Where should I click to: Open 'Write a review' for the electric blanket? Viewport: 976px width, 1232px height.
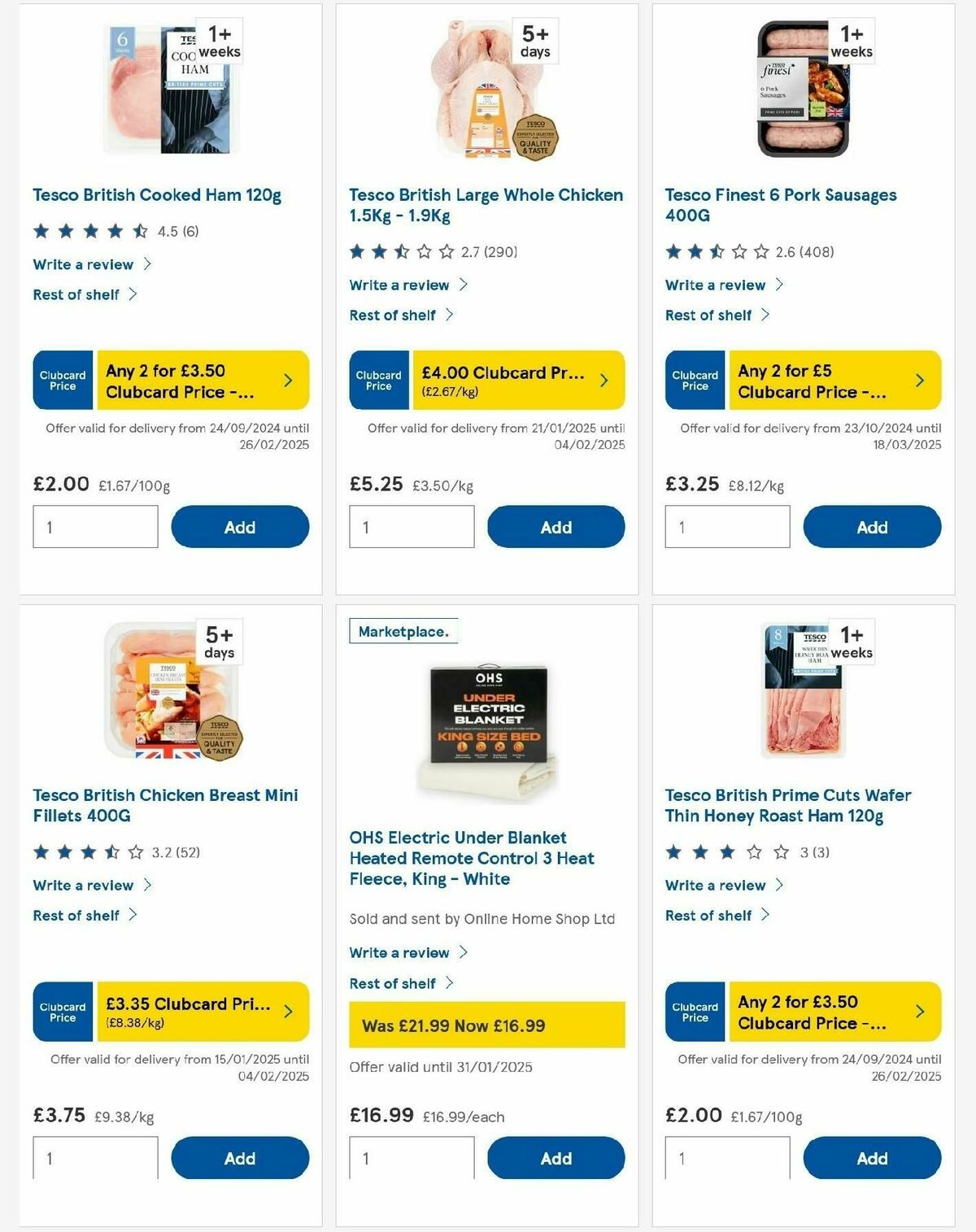(x=400, y=952)
